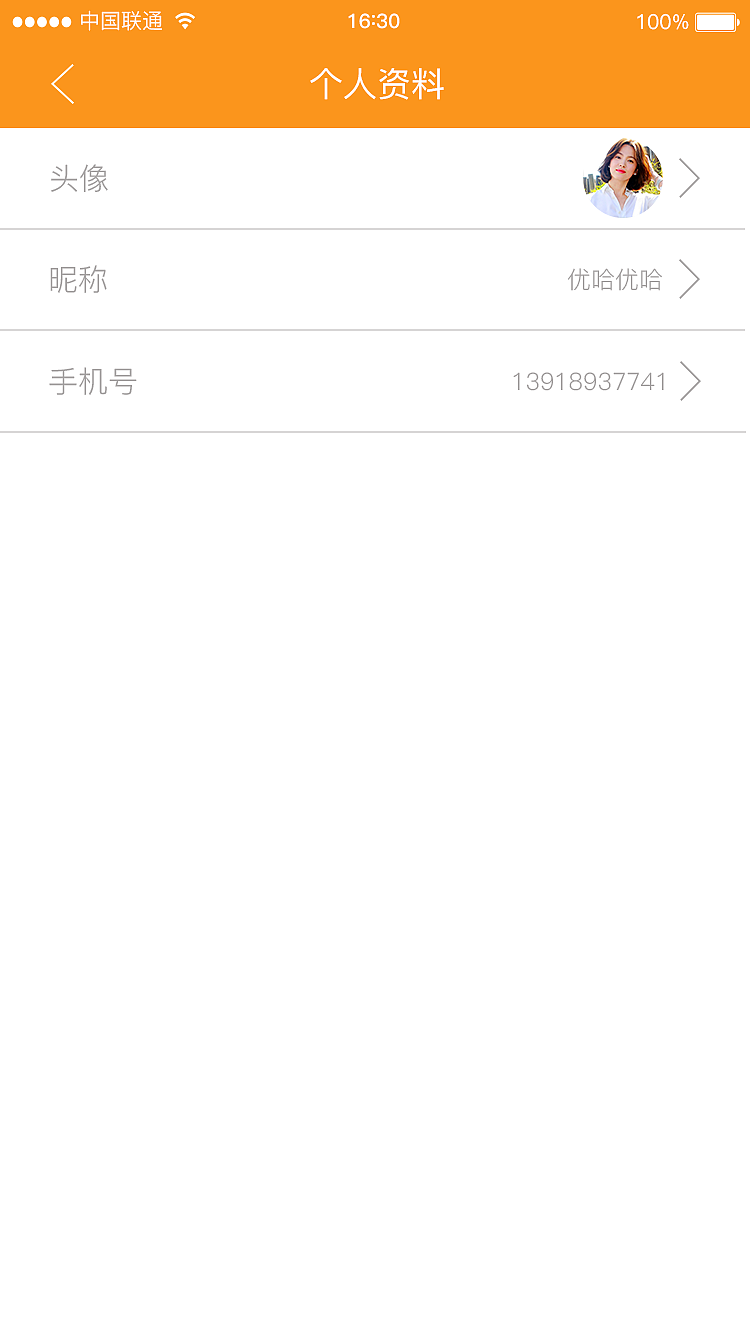Tap the phone number 13918937741
Image resolution: width=750 pixels, height=1334 pixels.
click(590, 381)
